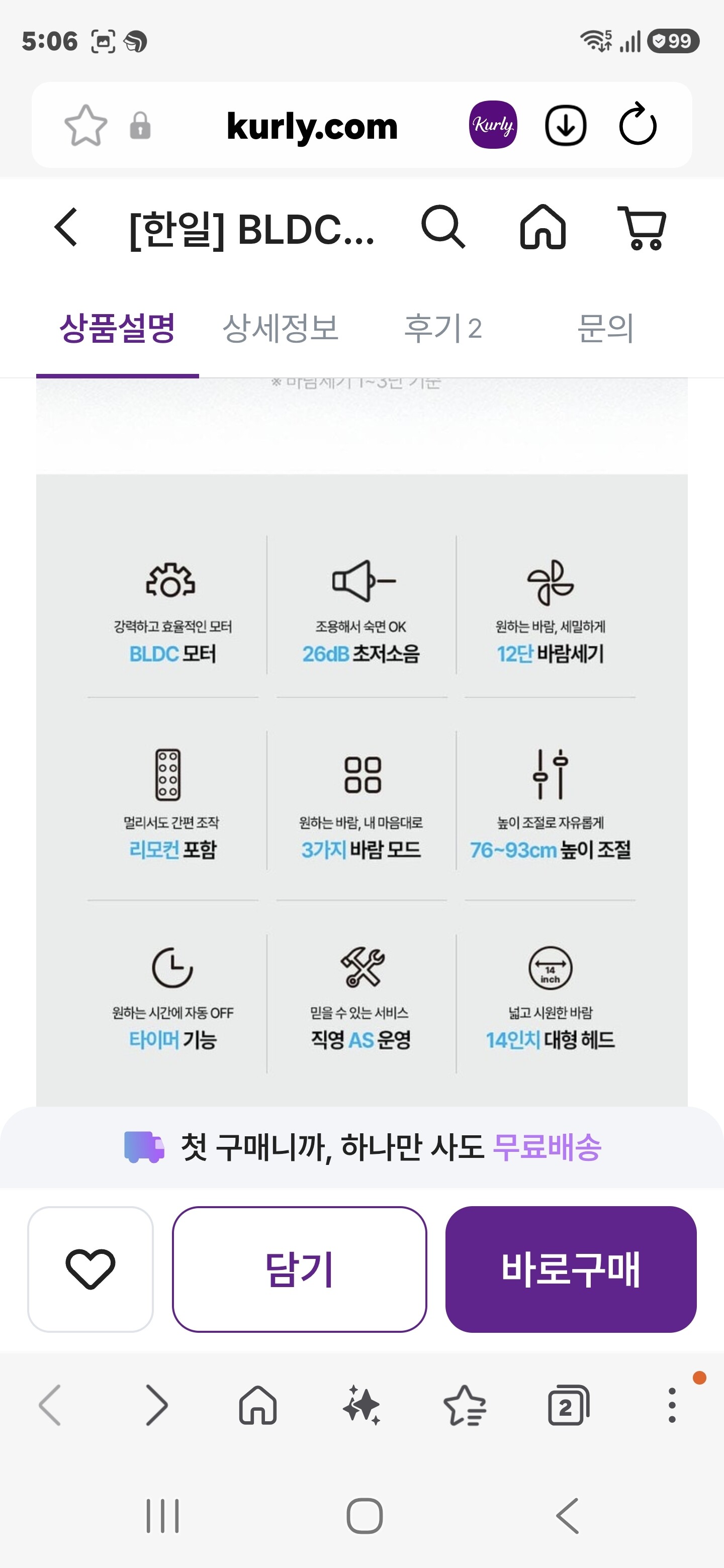Image resolution: width=724 pixels, height=1568 pixels.
Task: Tap 담기 to add to cart
Action: [x=299, y=1268]
